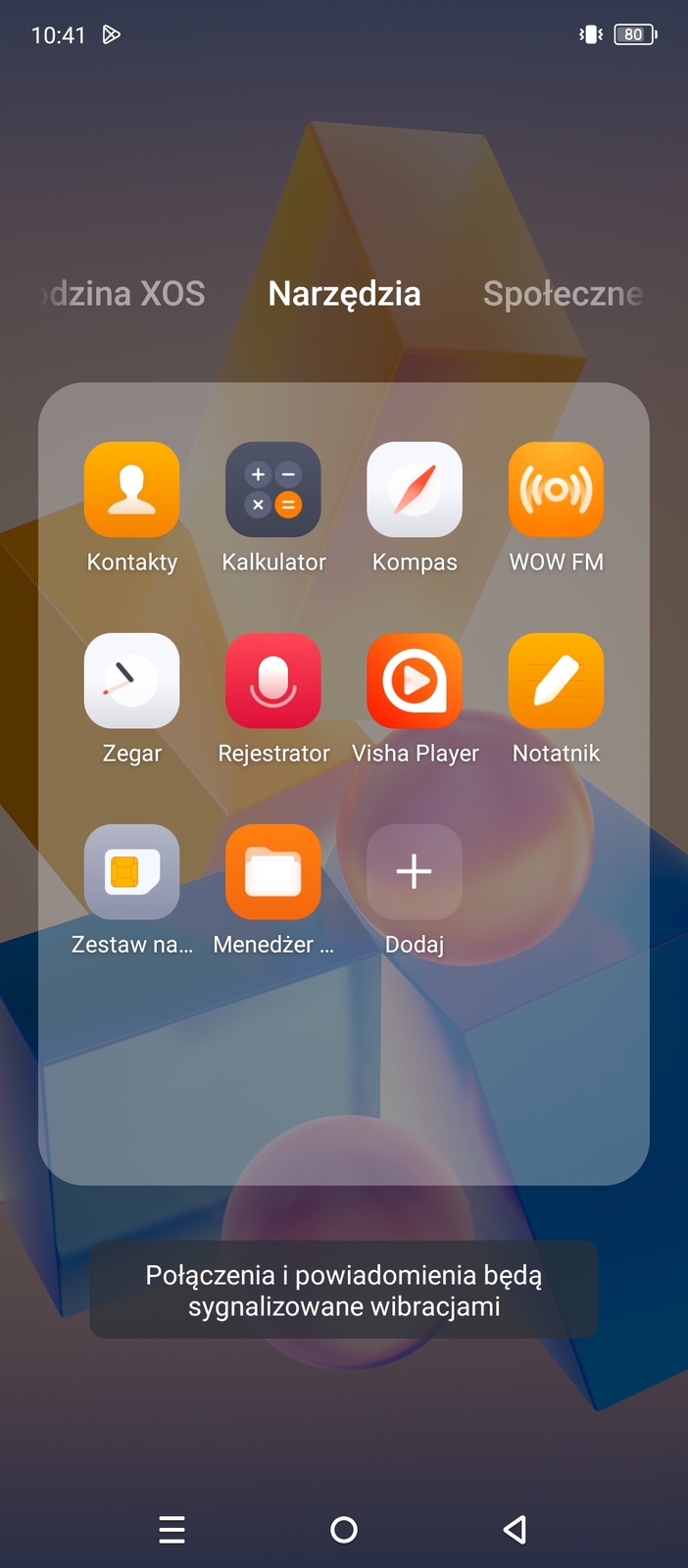688x1568 pixels.
Task: Switch to the Społeczne folder
Action: click(563, 293)
